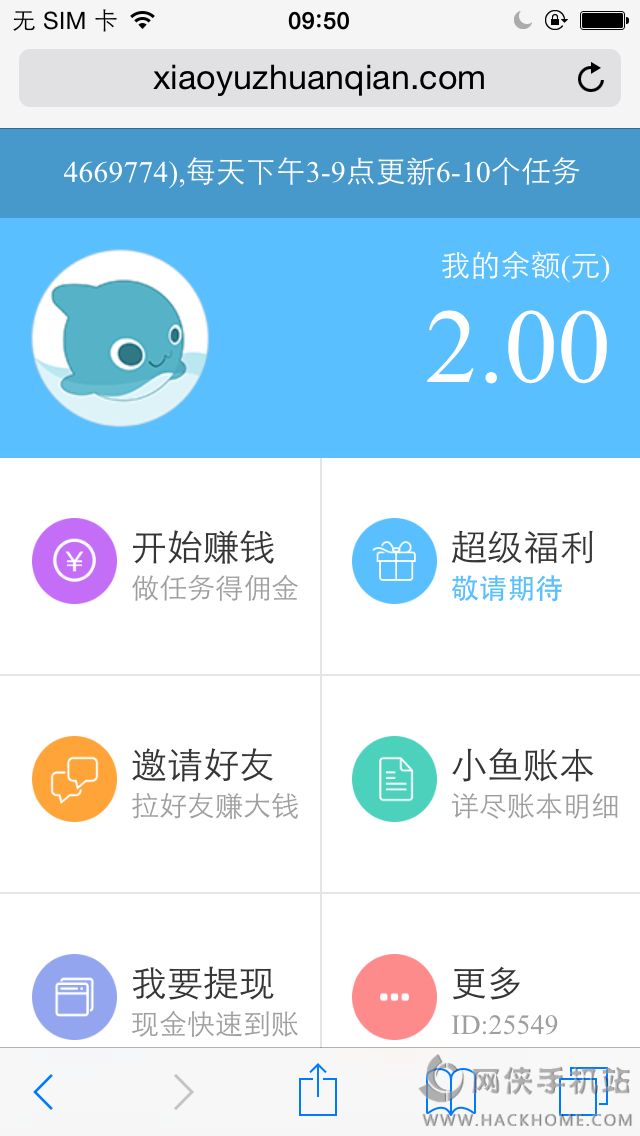View the 小鱼账本 account ledger

pos(480,783)
